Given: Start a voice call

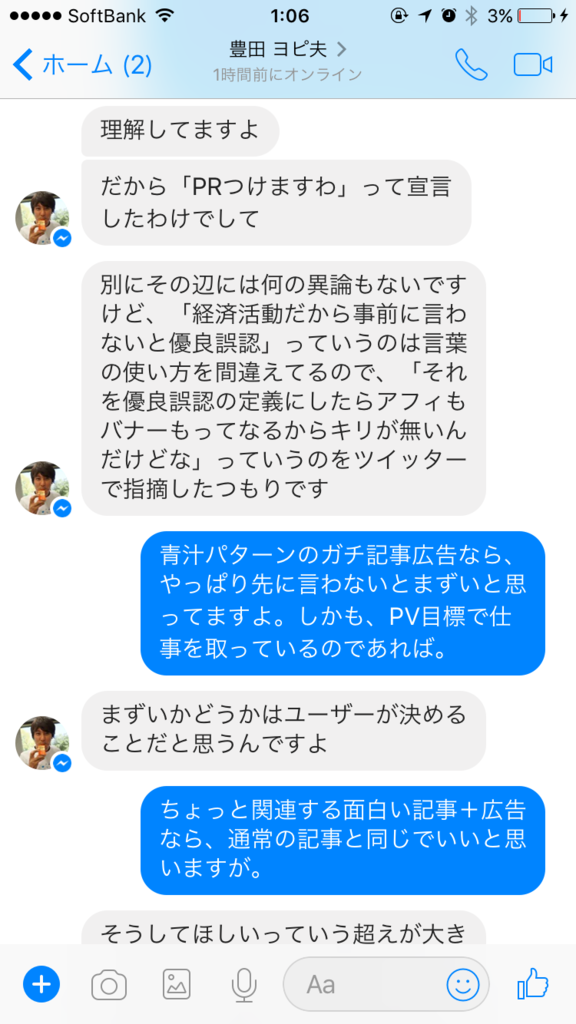Looking at the screenshot, I should (x=471, y=65).
